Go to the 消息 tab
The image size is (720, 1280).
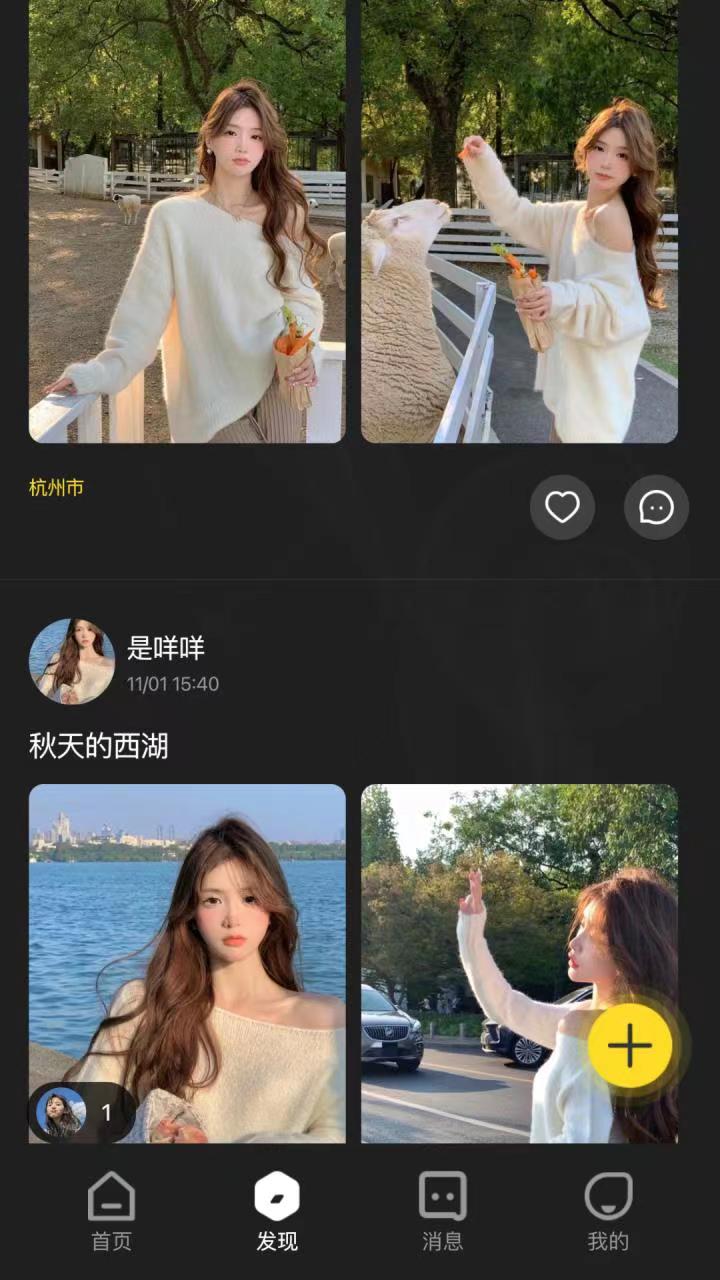442,1211
